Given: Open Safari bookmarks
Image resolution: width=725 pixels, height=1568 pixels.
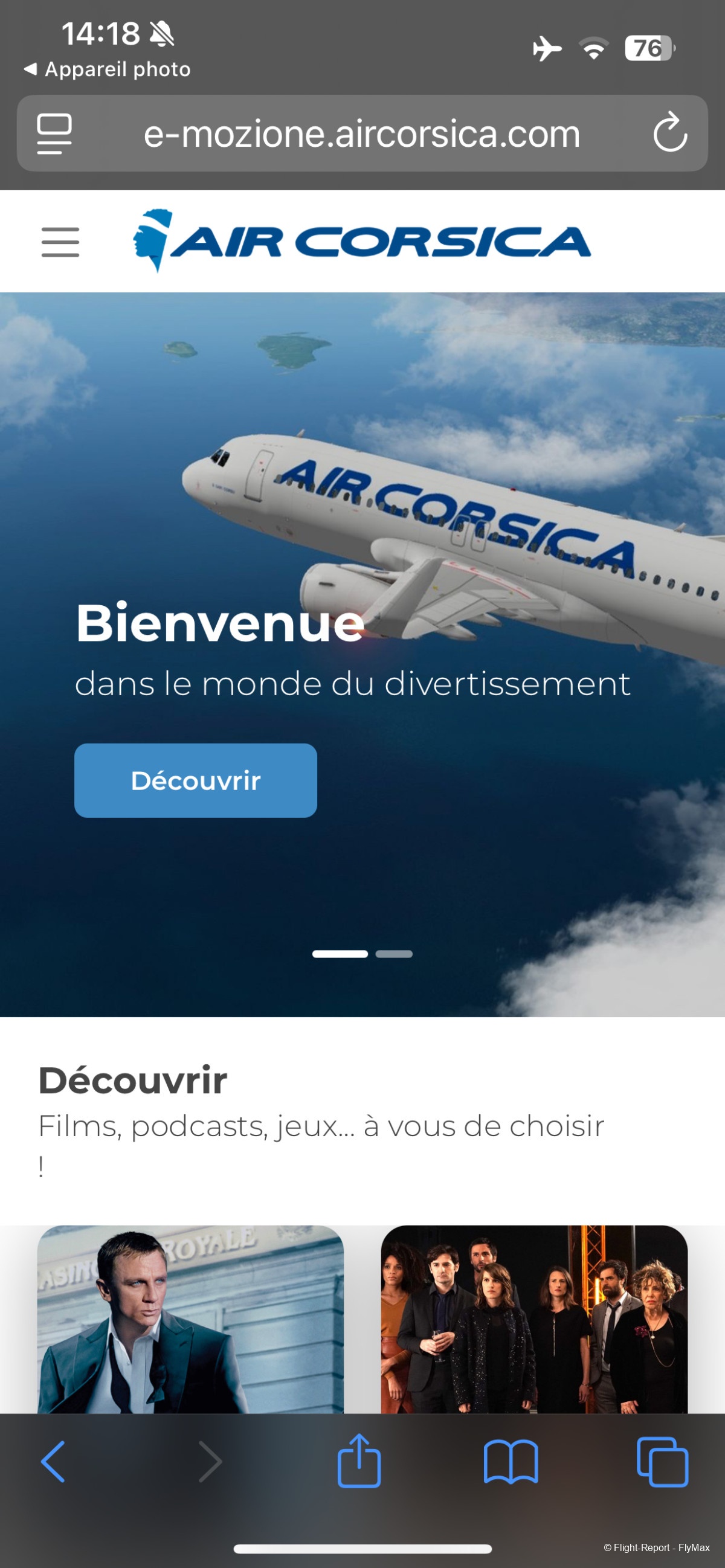Looking at the screenshot, I should coord(511,1461).
